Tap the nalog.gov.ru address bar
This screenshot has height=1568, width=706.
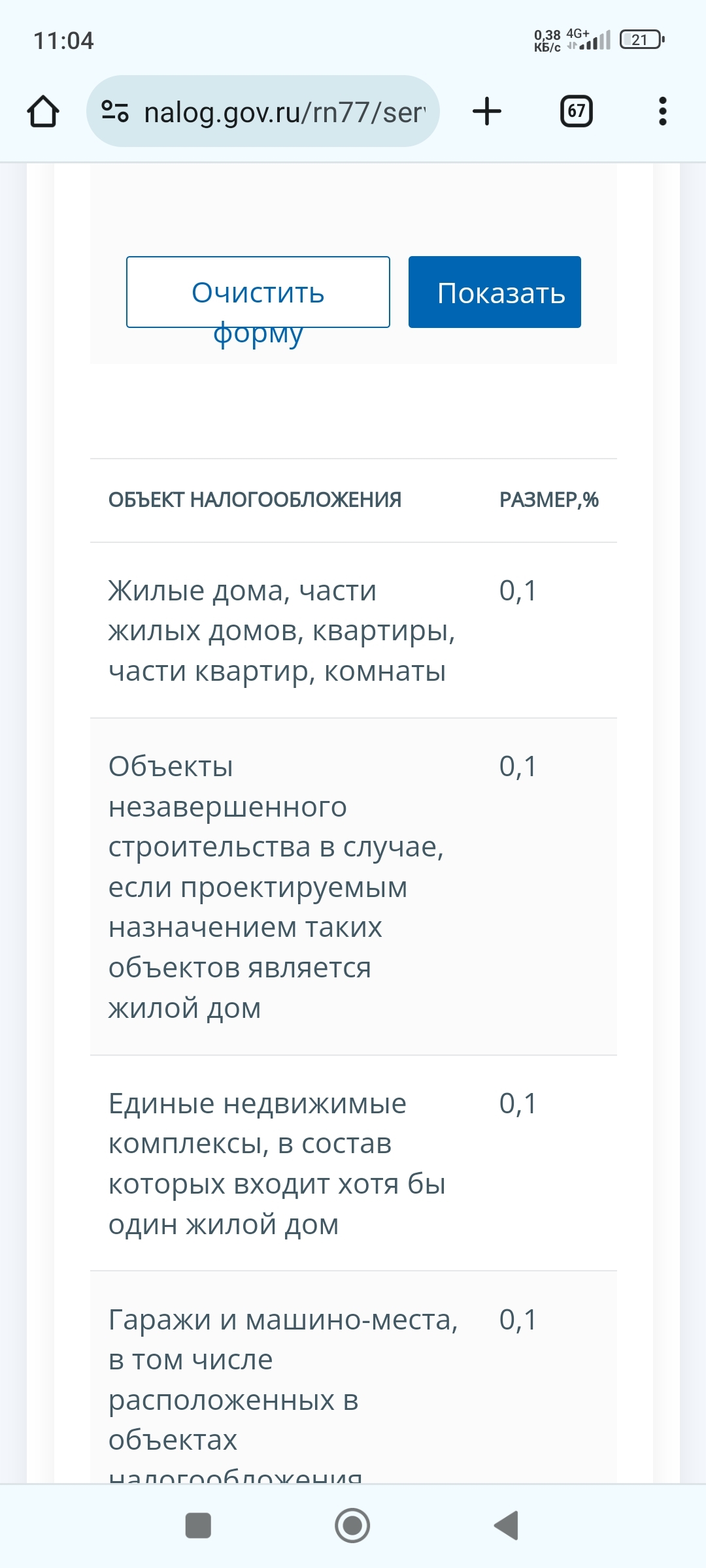[x=284, y=112]
